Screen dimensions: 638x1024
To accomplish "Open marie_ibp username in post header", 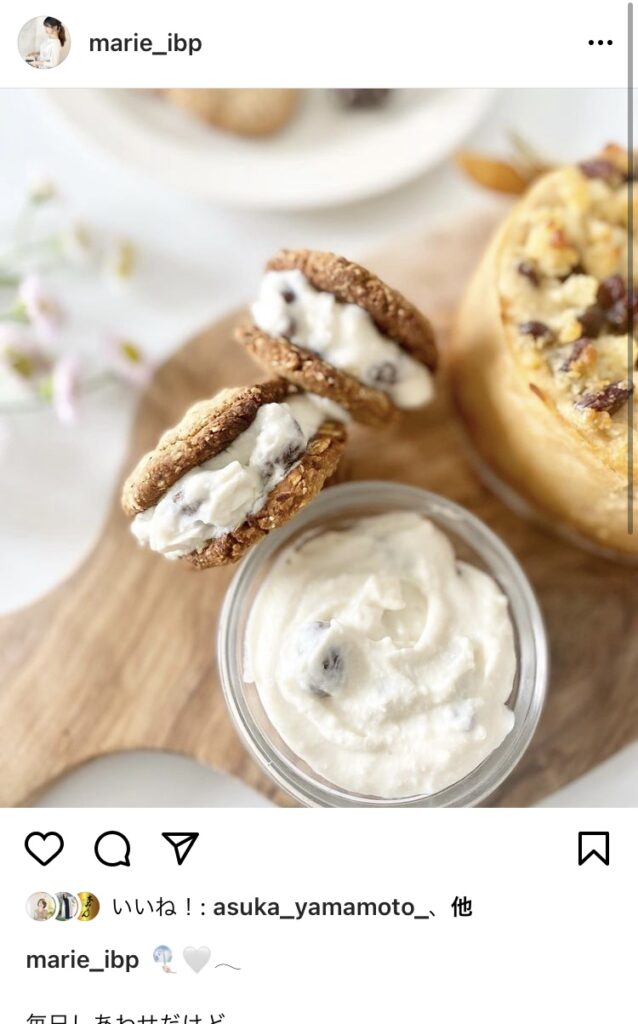I will 145,43.
